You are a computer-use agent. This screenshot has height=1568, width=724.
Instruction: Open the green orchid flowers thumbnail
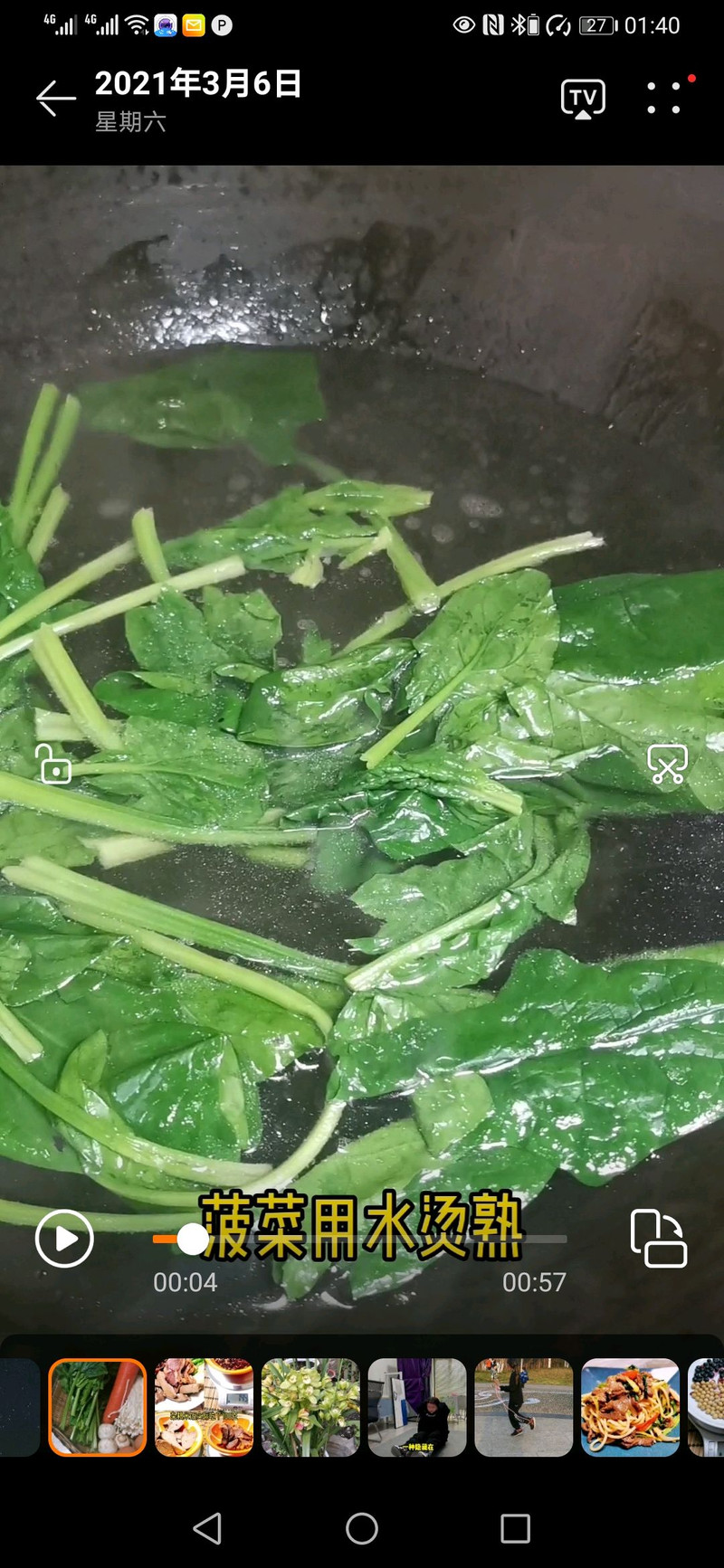coord(310,1407)
